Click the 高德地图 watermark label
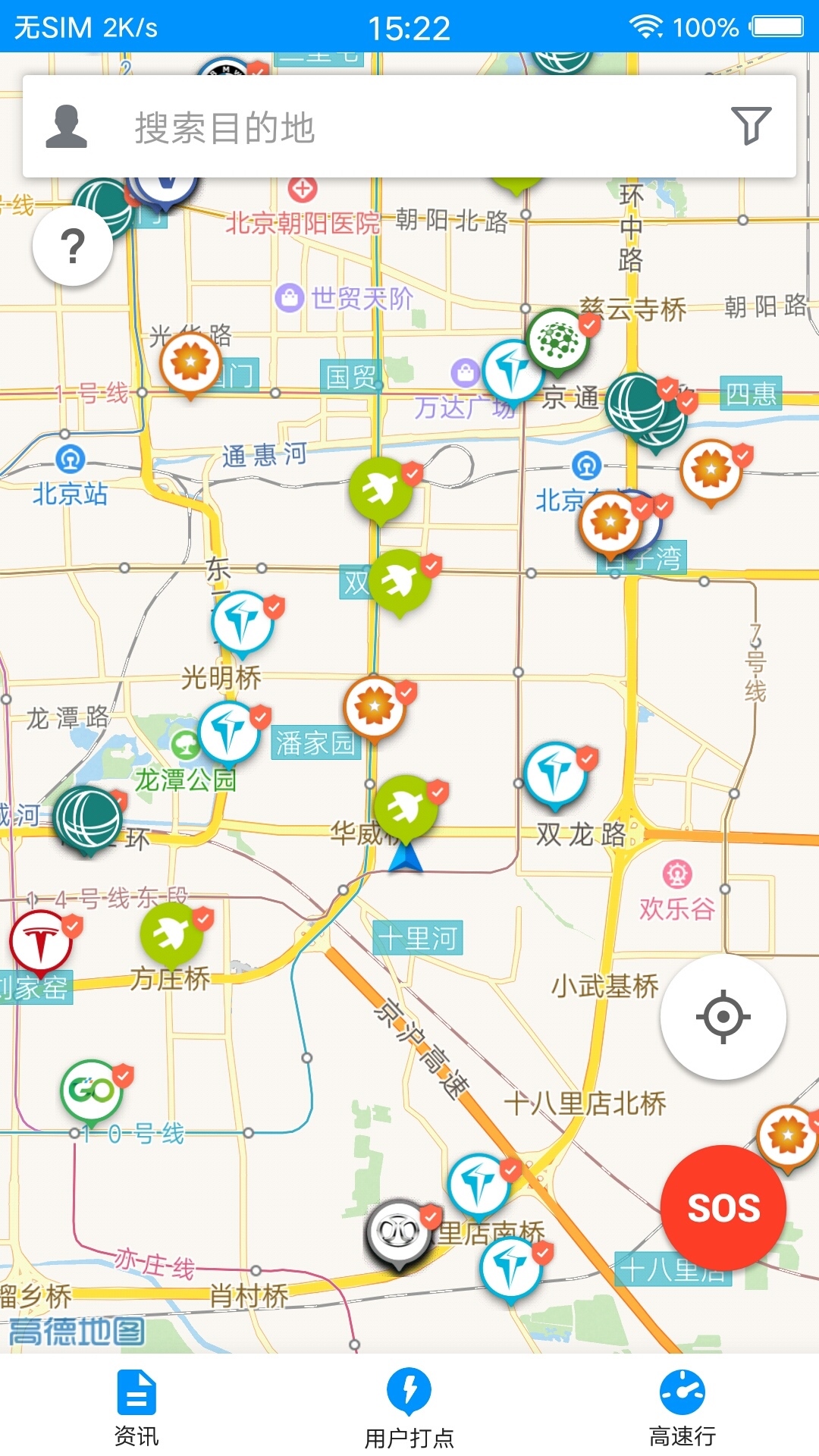 point(76,1331)
